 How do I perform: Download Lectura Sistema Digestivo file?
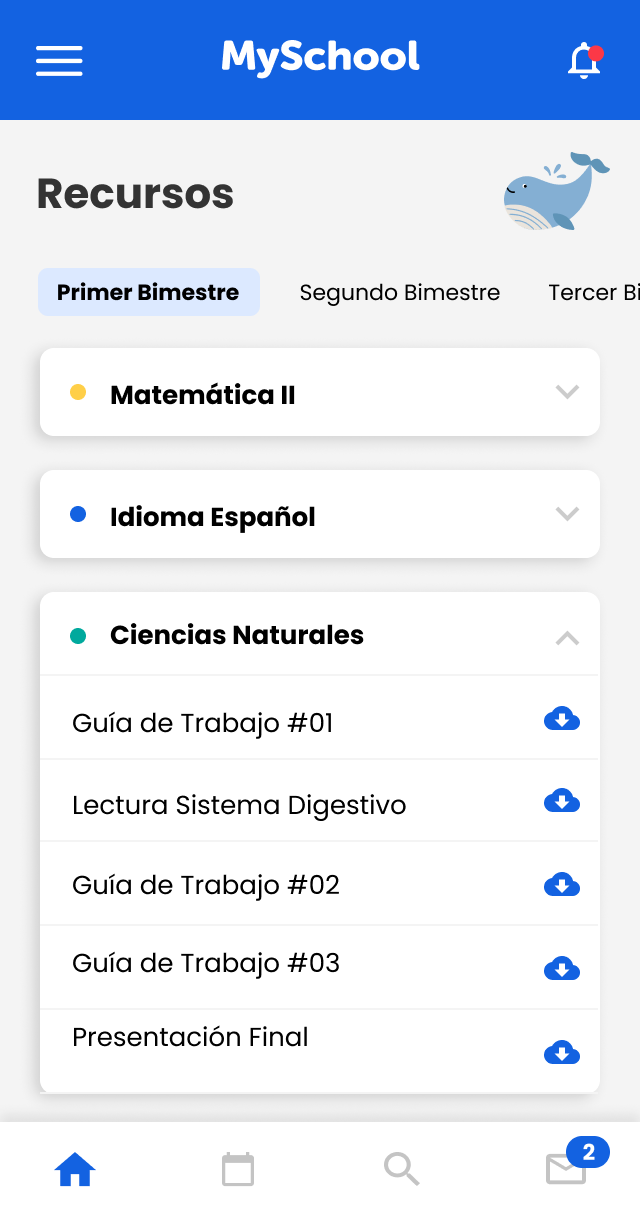coord(562,801)
